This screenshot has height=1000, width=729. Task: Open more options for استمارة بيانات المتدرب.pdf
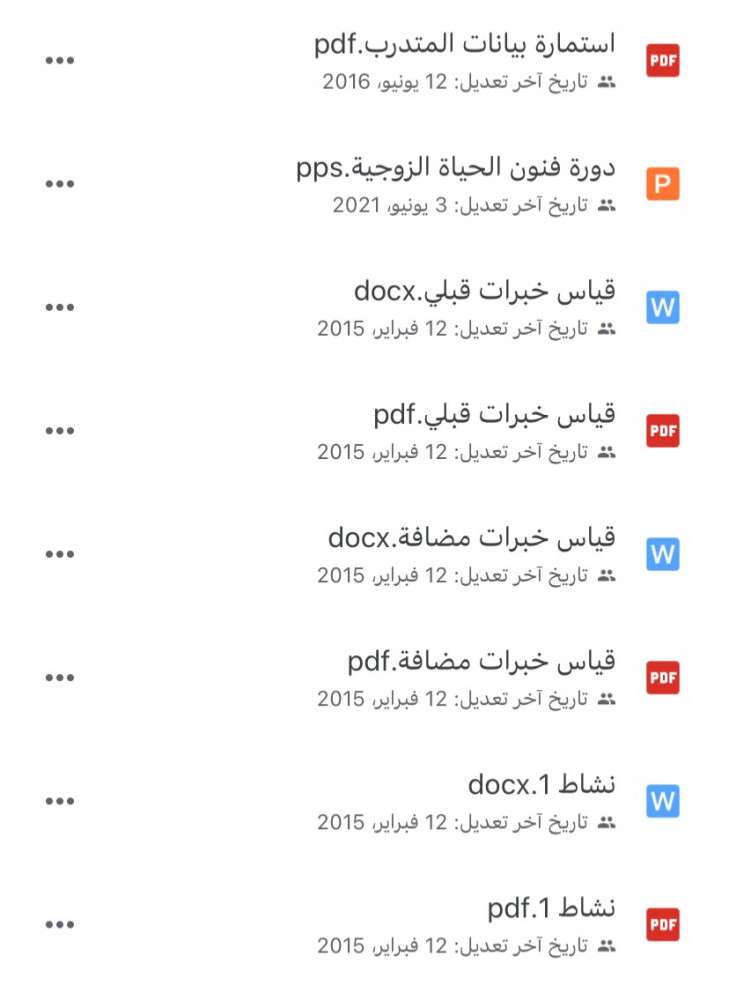coord(60,61)
